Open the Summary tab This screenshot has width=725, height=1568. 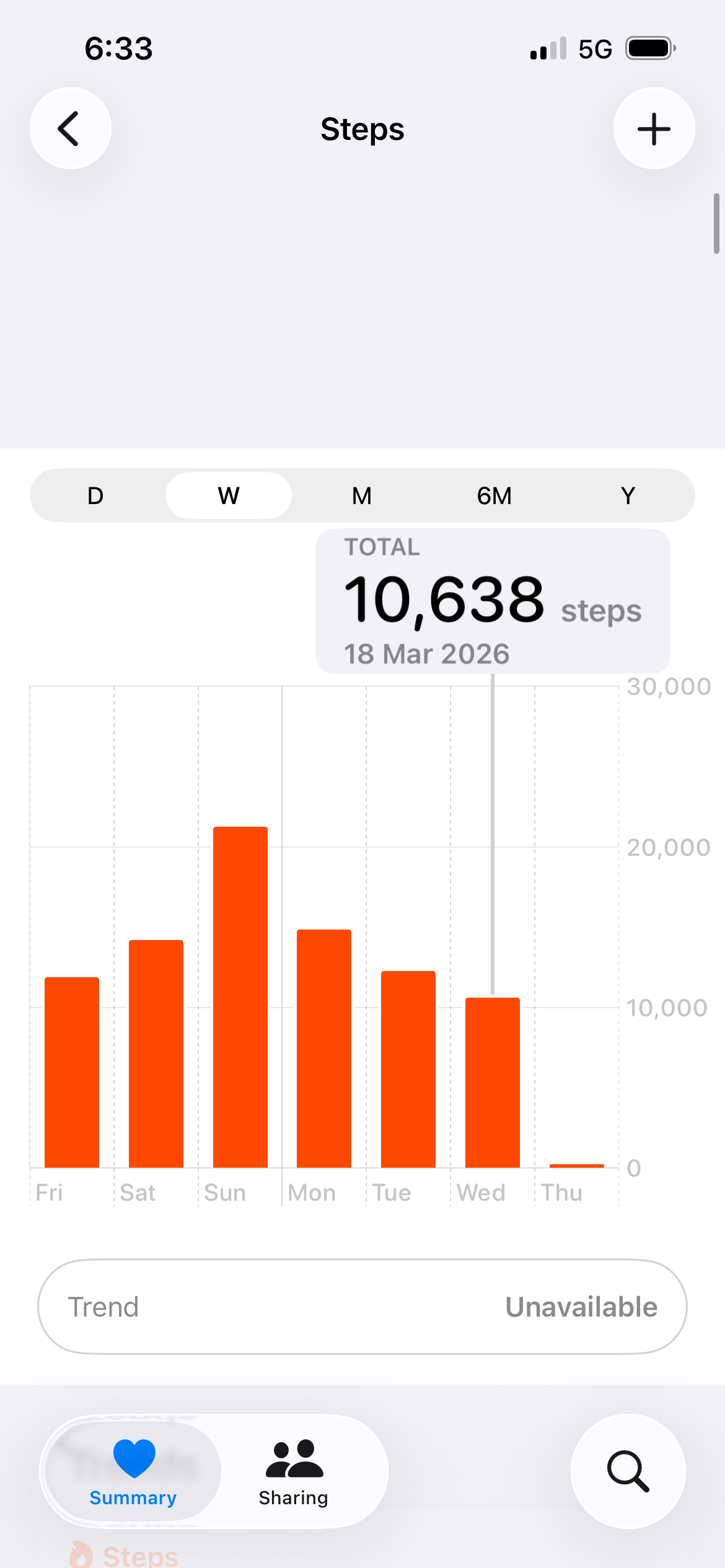(133, 1471)
